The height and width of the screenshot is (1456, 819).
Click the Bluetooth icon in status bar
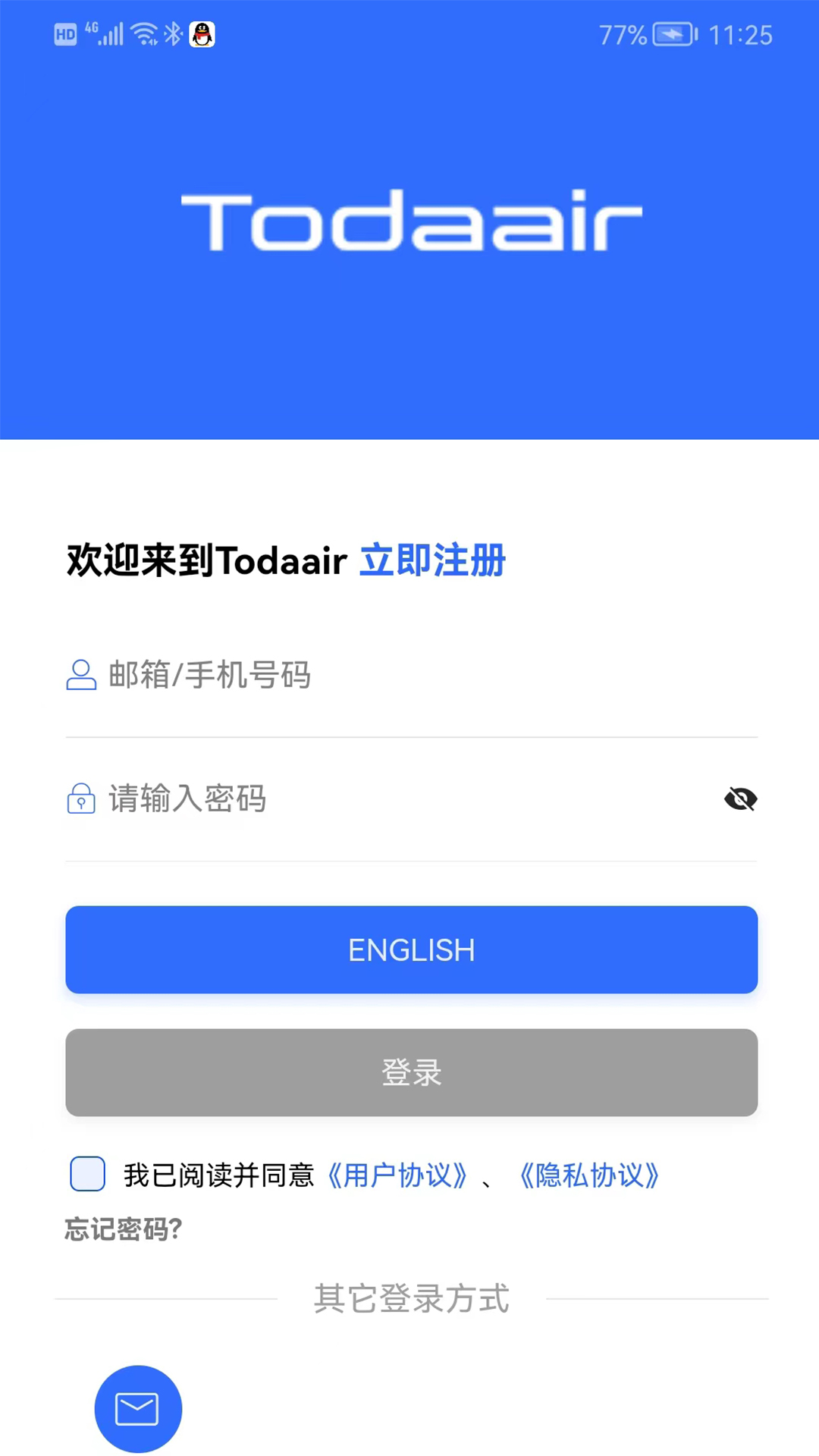pos(171,33)
